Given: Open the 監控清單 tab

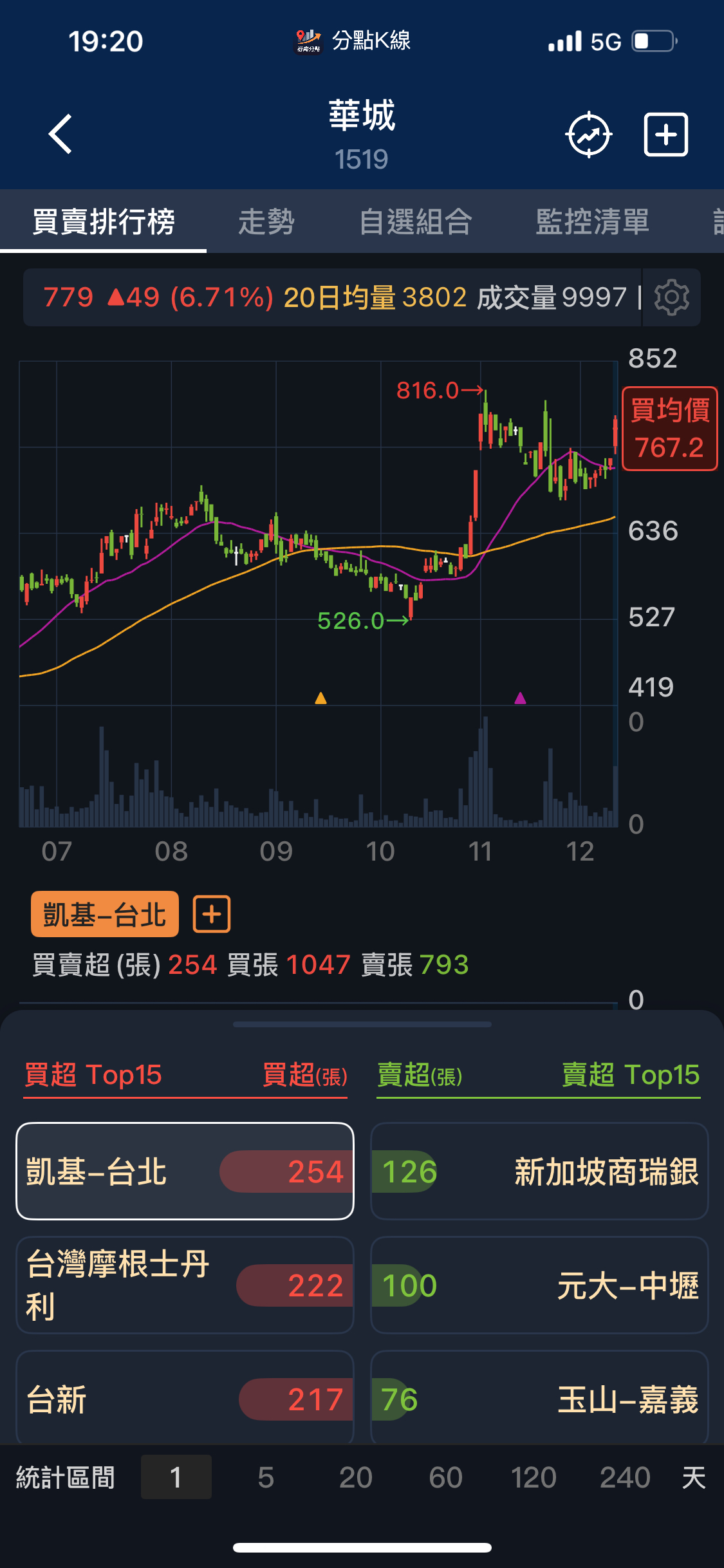Looking at the screenshot, I should point(592,222).
